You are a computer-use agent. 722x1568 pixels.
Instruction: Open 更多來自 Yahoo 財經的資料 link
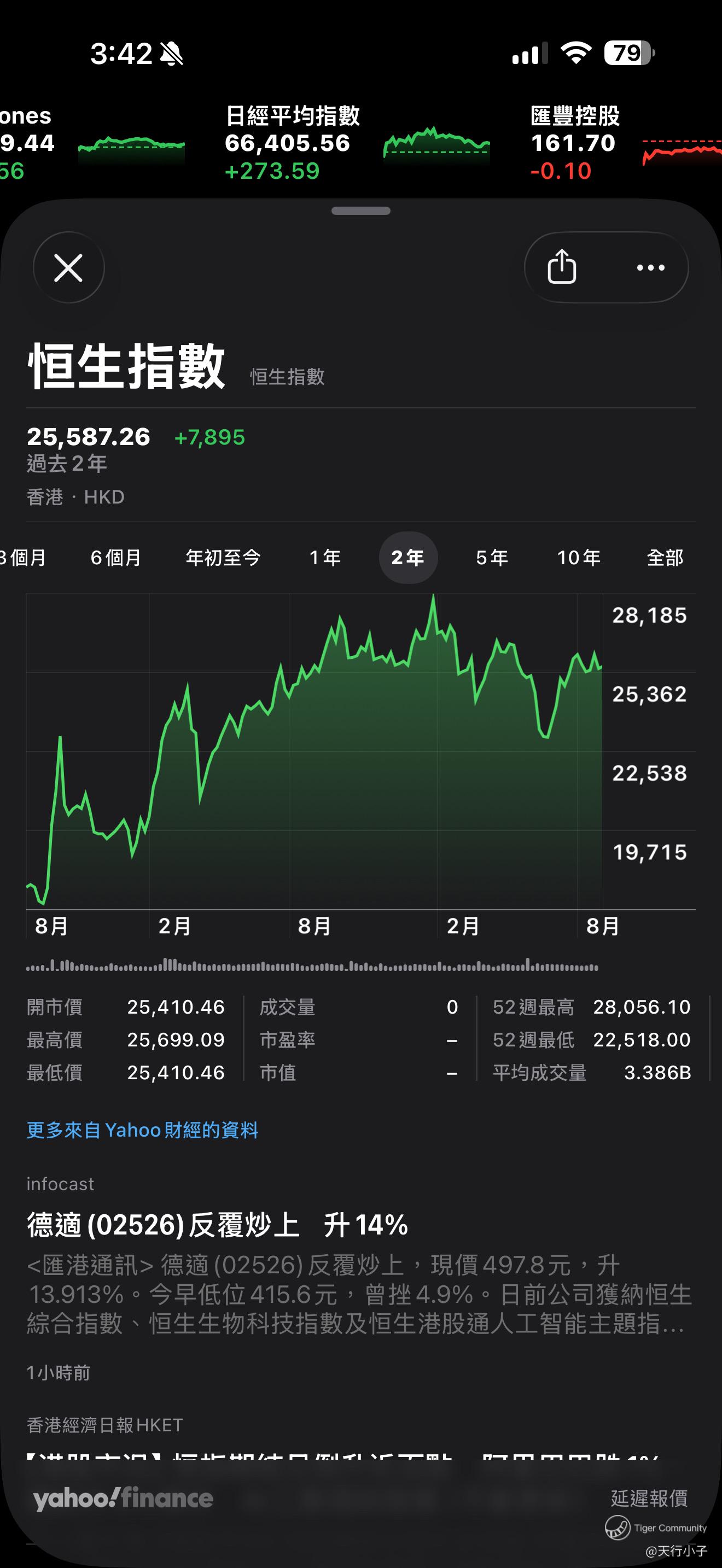(142, 1130)
